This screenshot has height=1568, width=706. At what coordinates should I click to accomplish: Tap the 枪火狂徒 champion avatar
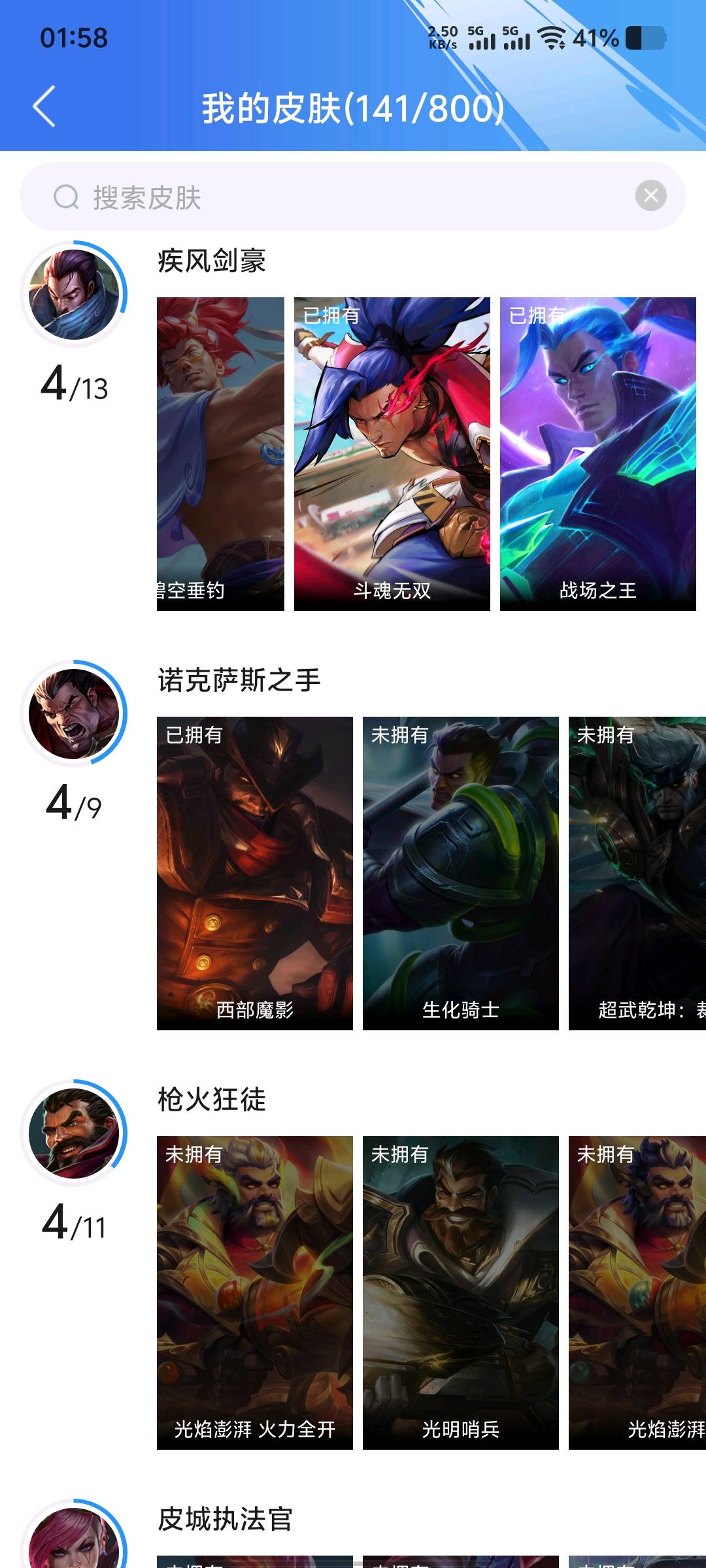tap(74, 1133)
